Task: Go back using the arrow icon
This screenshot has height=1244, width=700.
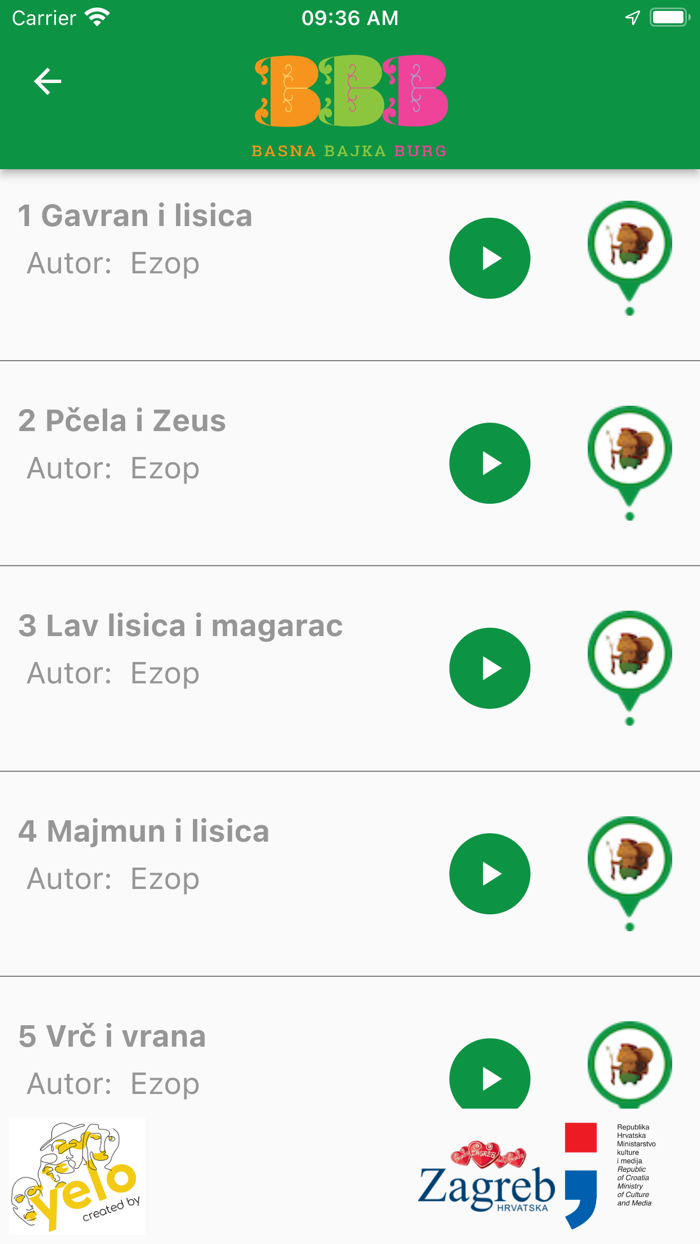Action: [48, 81]
